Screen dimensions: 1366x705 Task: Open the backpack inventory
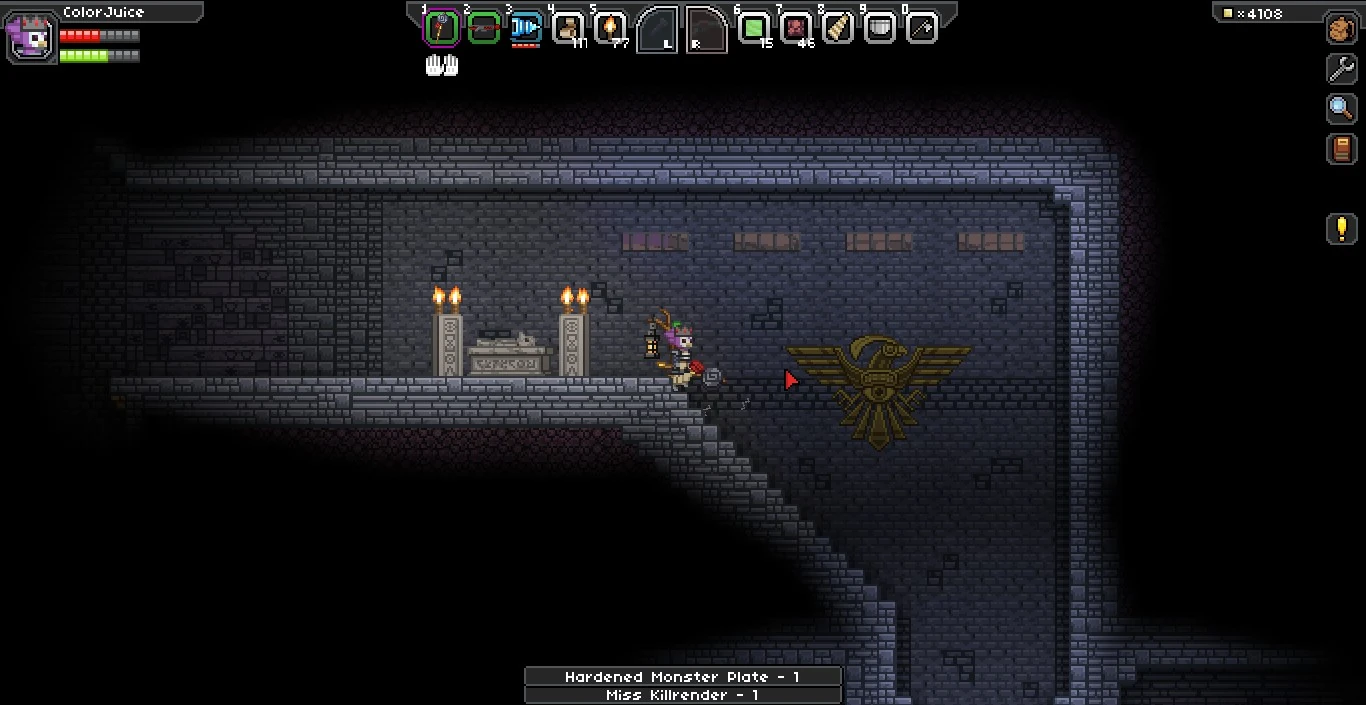1341,29
